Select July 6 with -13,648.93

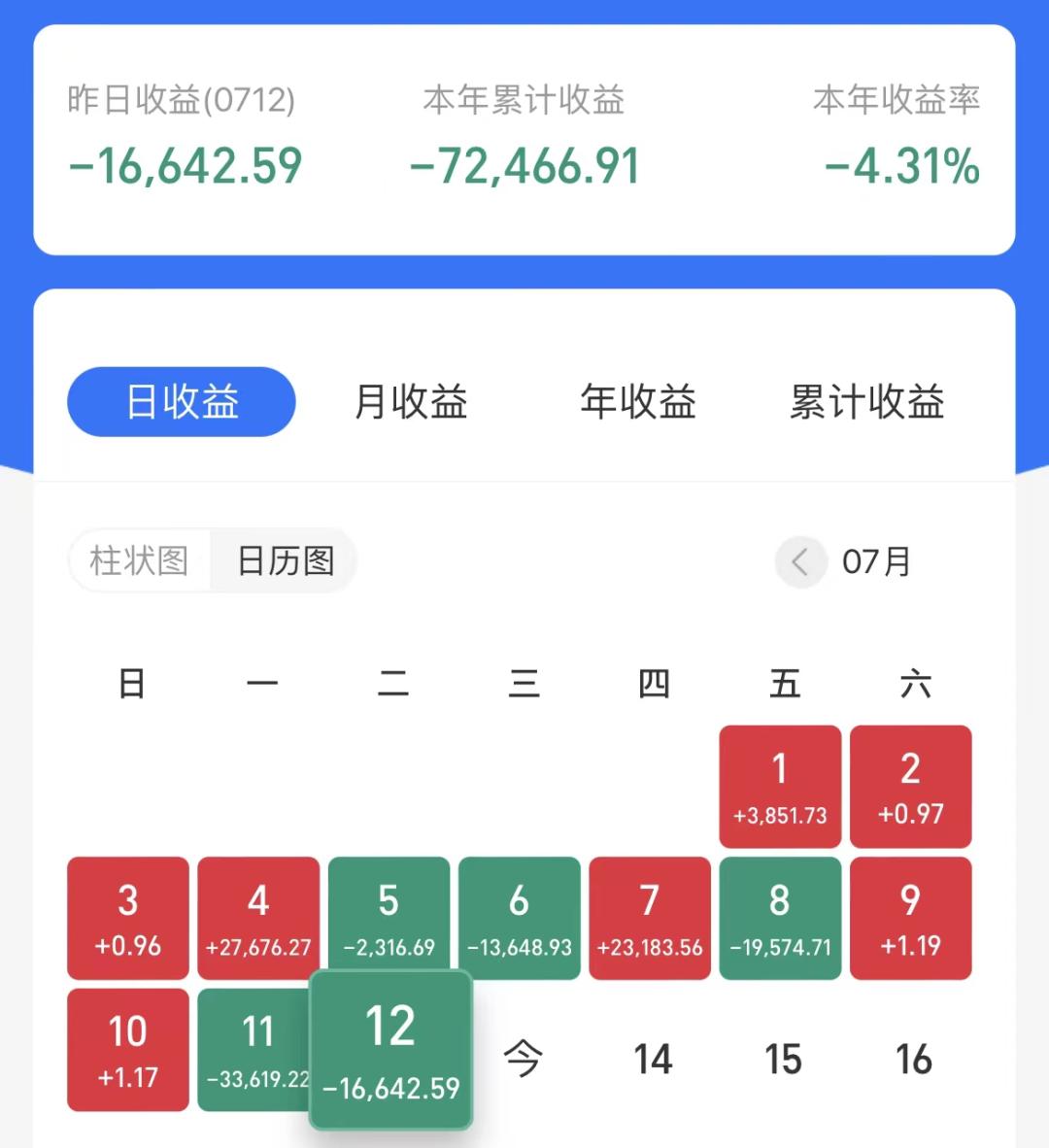[519, 918]
